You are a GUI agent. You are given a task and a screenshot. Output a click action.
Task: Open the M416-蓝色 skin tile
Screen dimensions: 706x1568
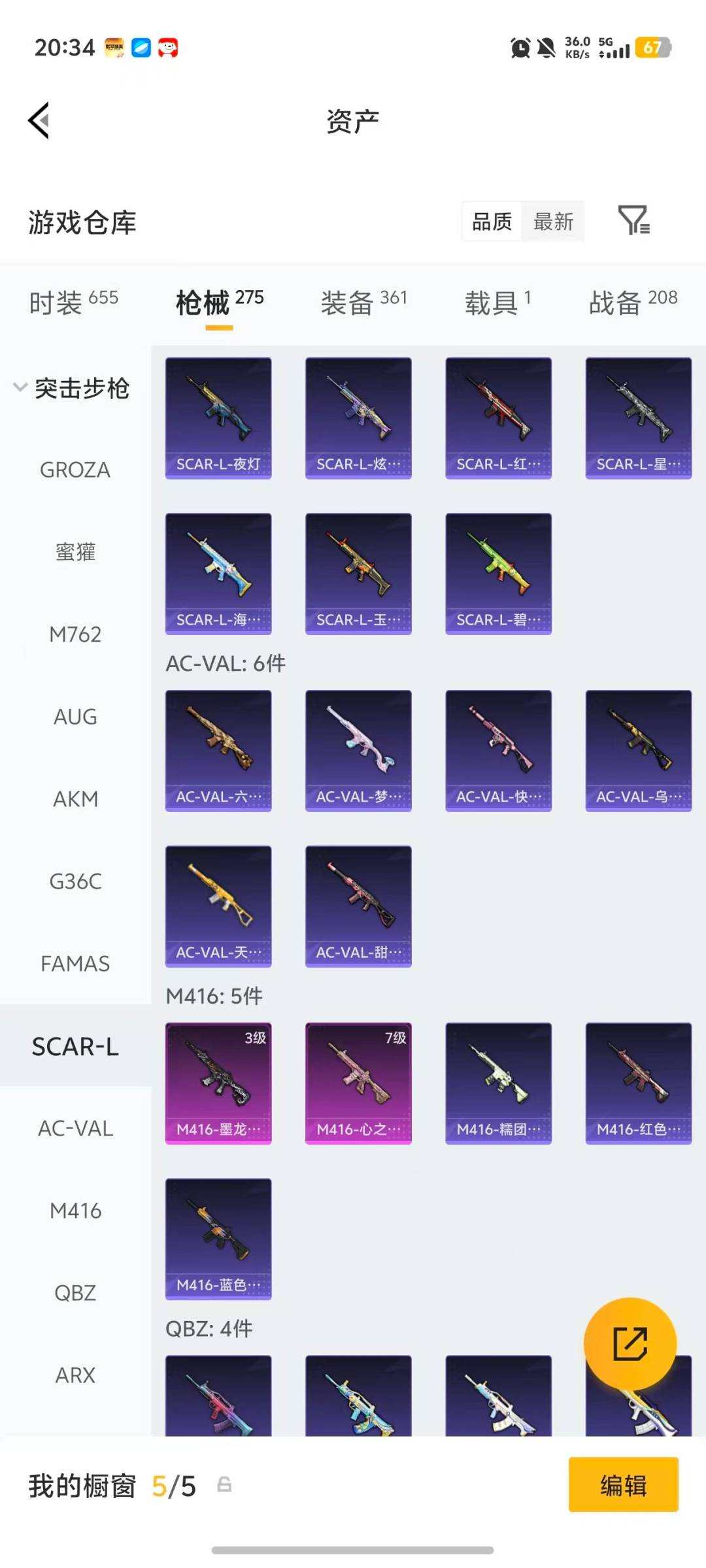click(218, 1239)
